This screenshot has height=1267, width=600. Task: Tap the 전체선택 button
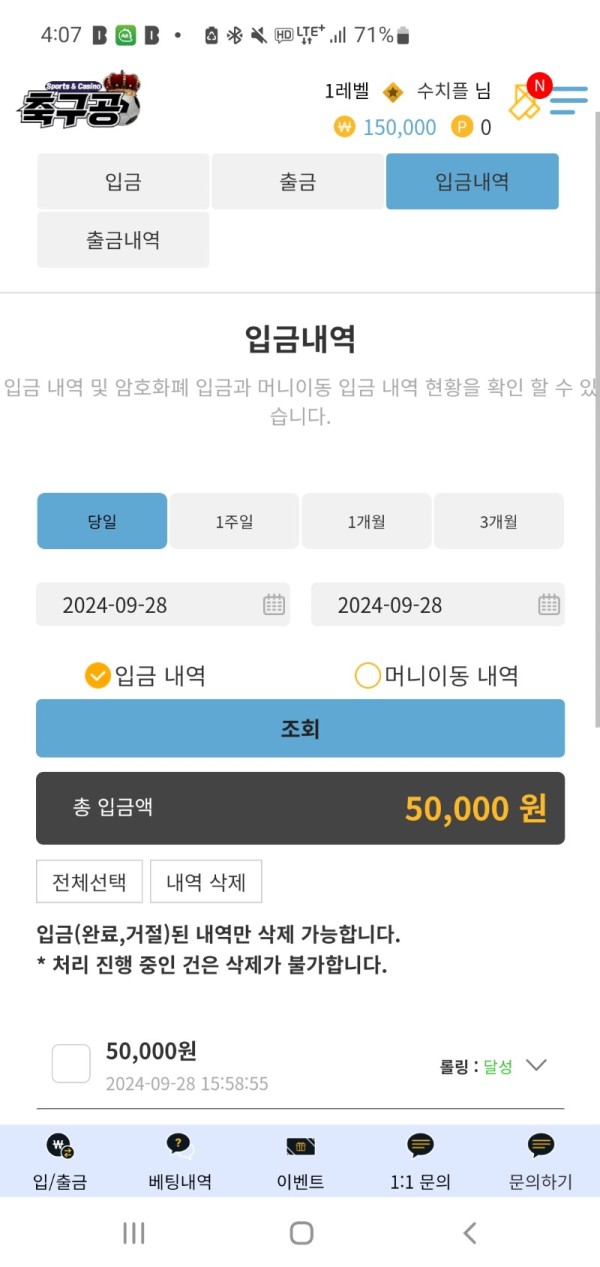[x=90, y=882]
